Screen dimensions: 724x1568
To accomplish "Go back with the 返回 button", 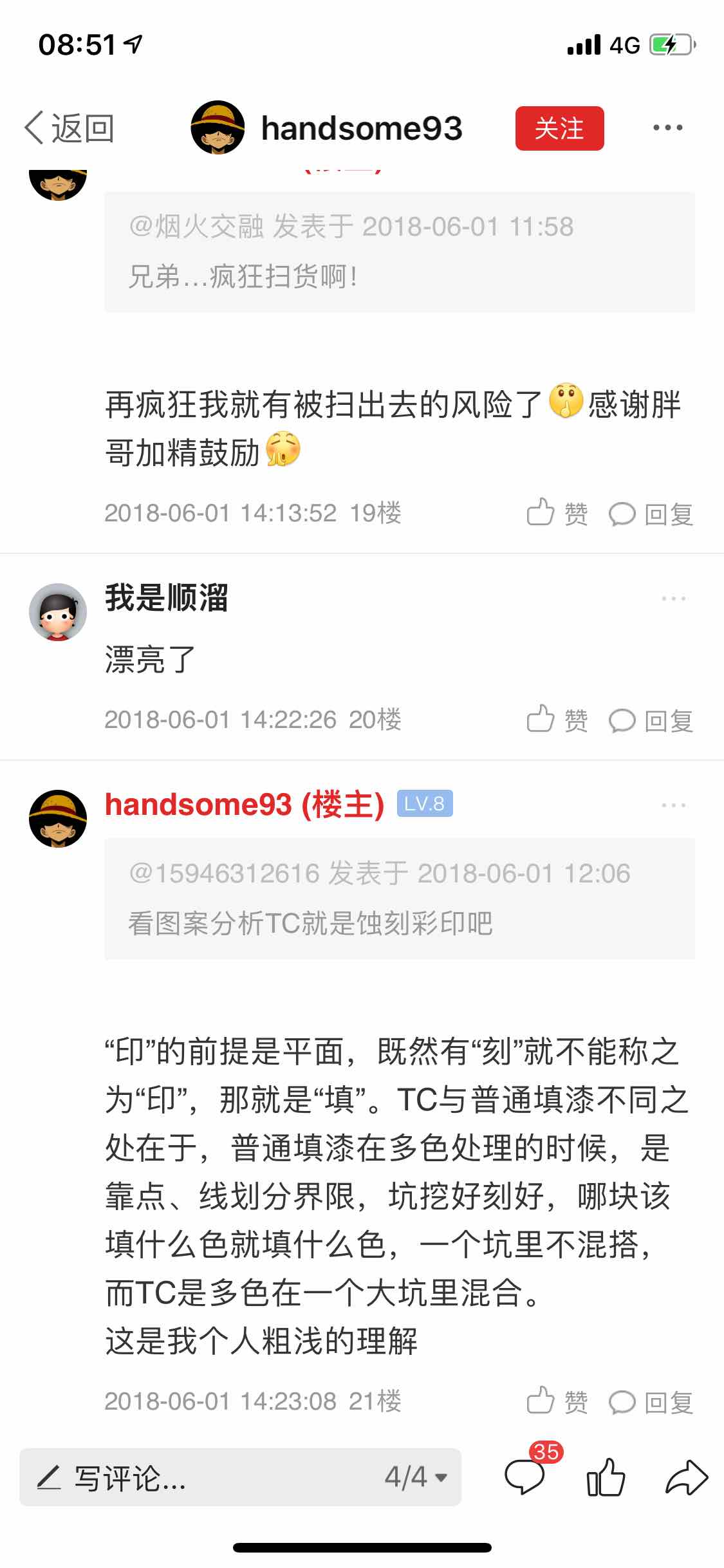I will click(70, 128).
